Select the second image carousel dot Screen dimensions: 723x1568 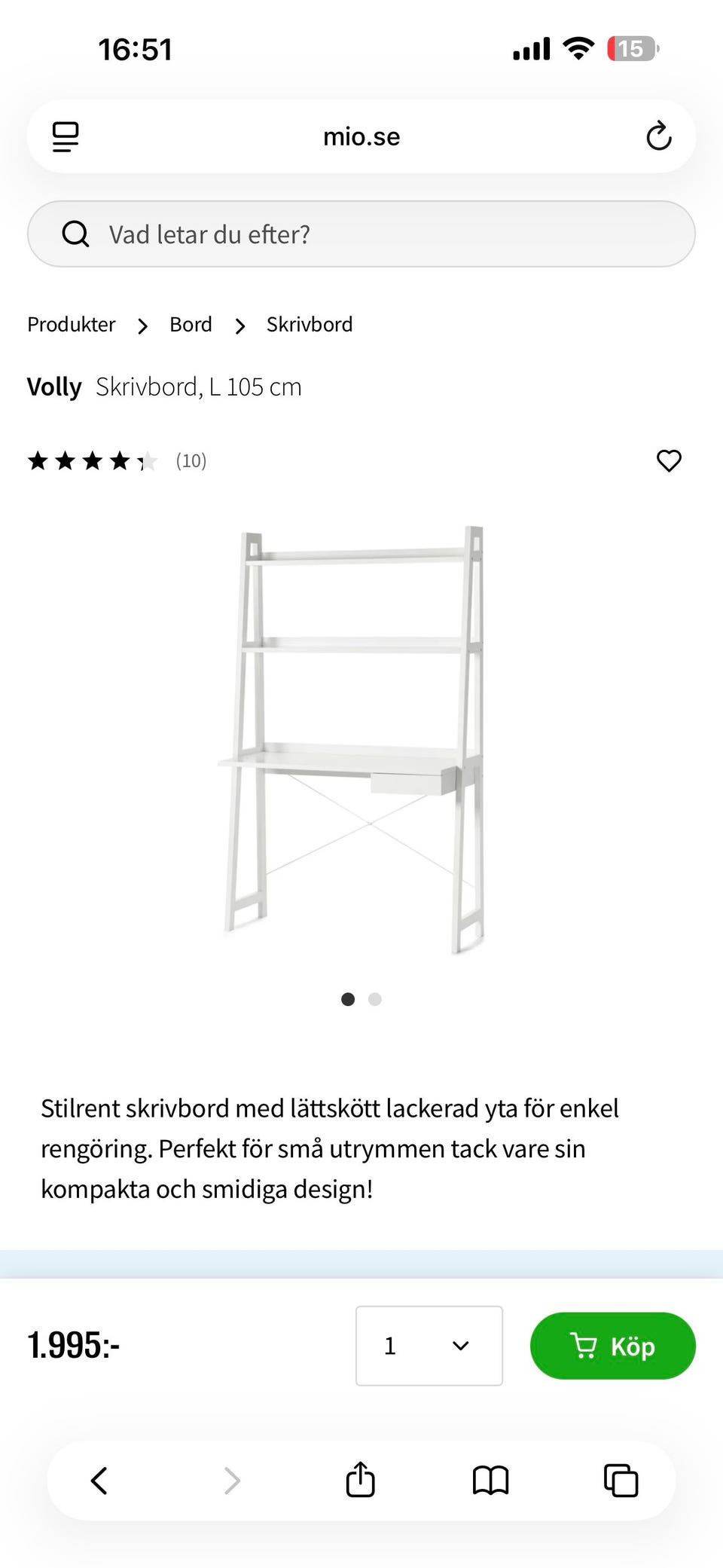[x=374, y=999]
